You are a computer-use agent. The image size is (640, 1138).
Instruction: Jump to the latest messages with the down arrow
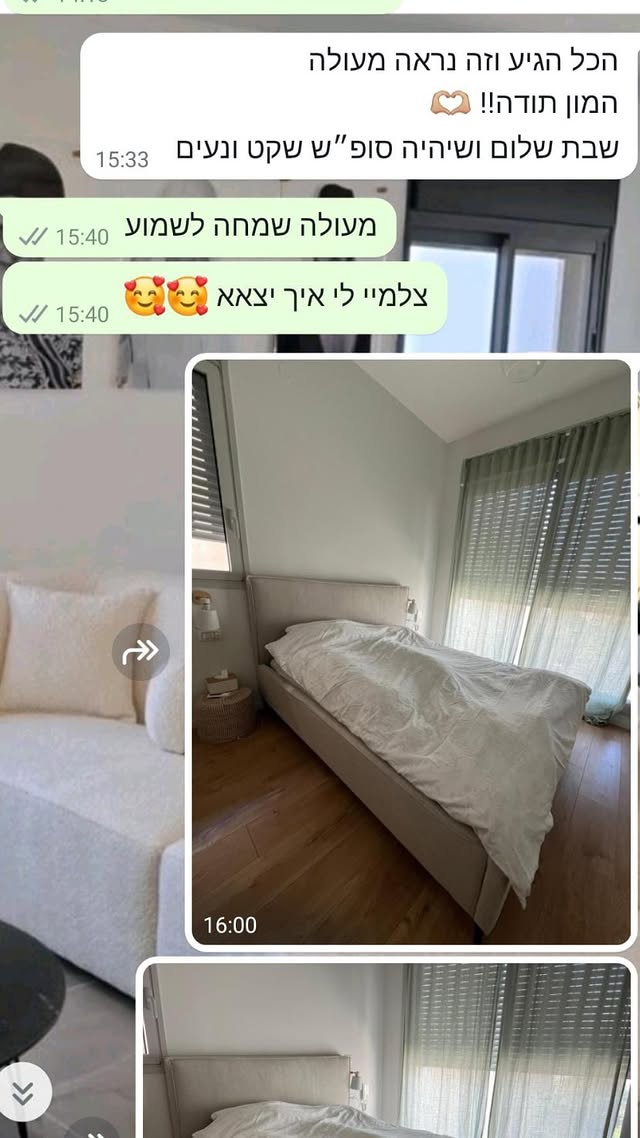[23, 1094]
